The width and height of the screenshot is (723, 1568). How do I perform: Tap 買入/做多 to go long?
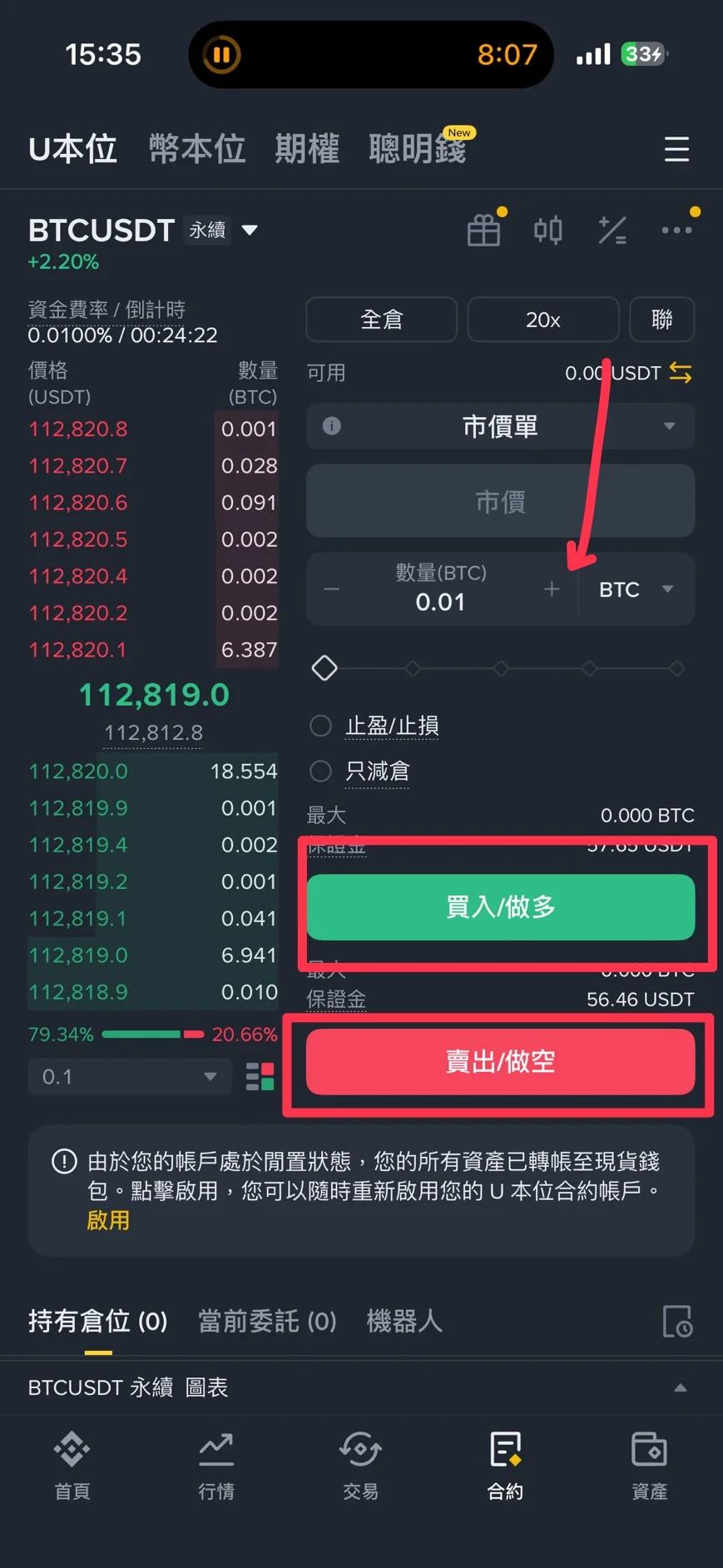click(500, 906)
